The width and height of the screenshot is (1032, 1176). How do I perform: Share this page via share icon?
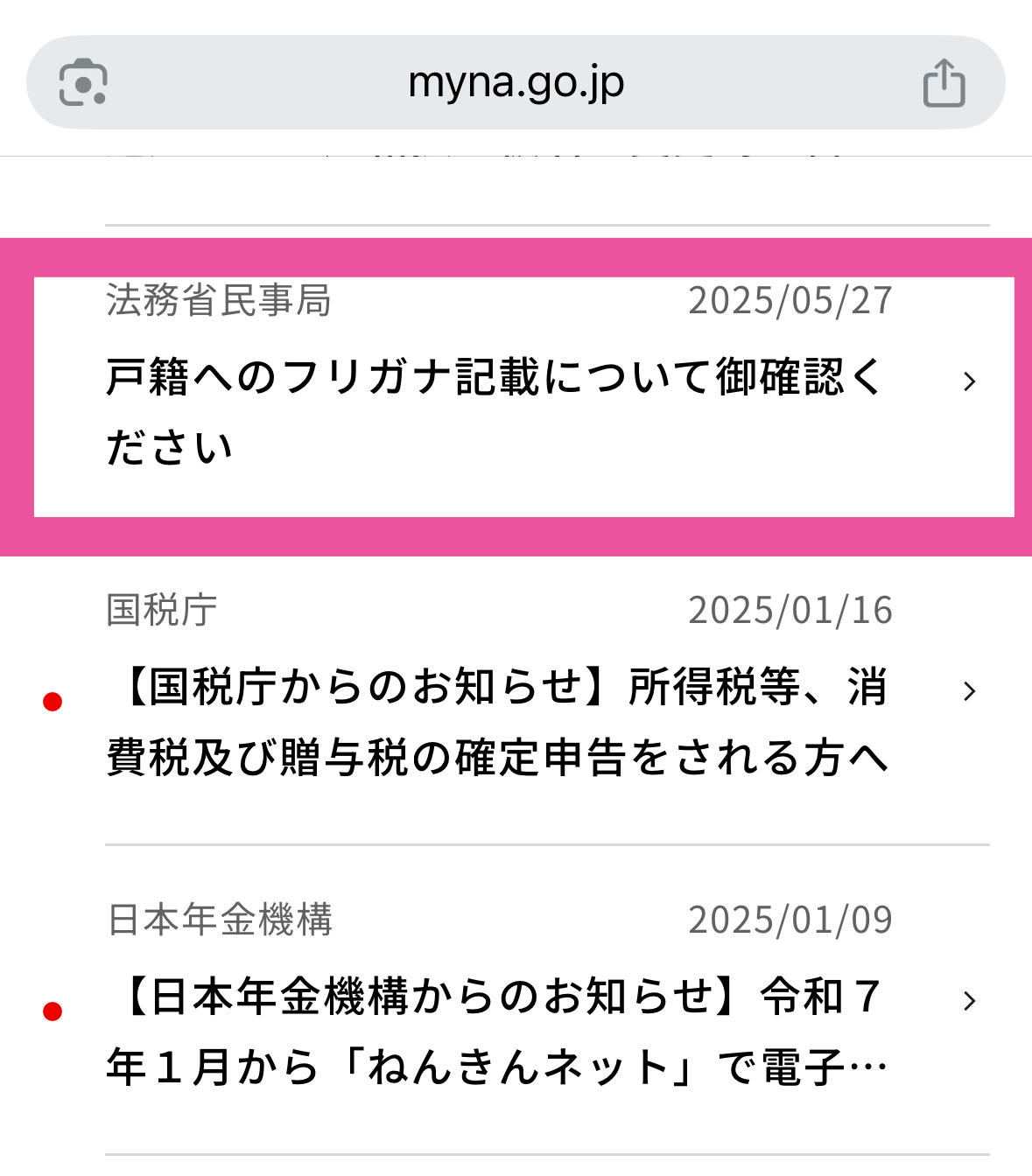944,83
